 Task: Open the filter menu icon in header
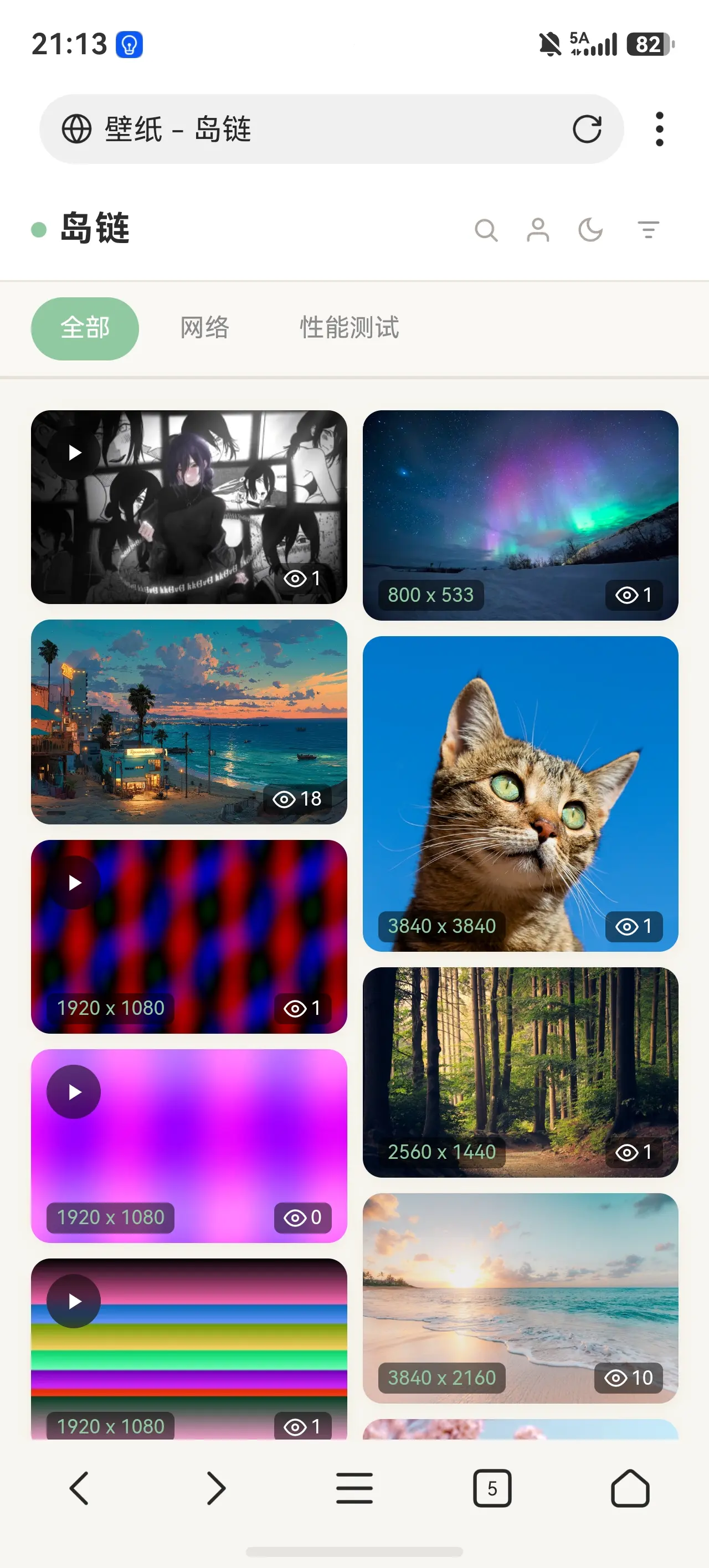pos(648,230)
